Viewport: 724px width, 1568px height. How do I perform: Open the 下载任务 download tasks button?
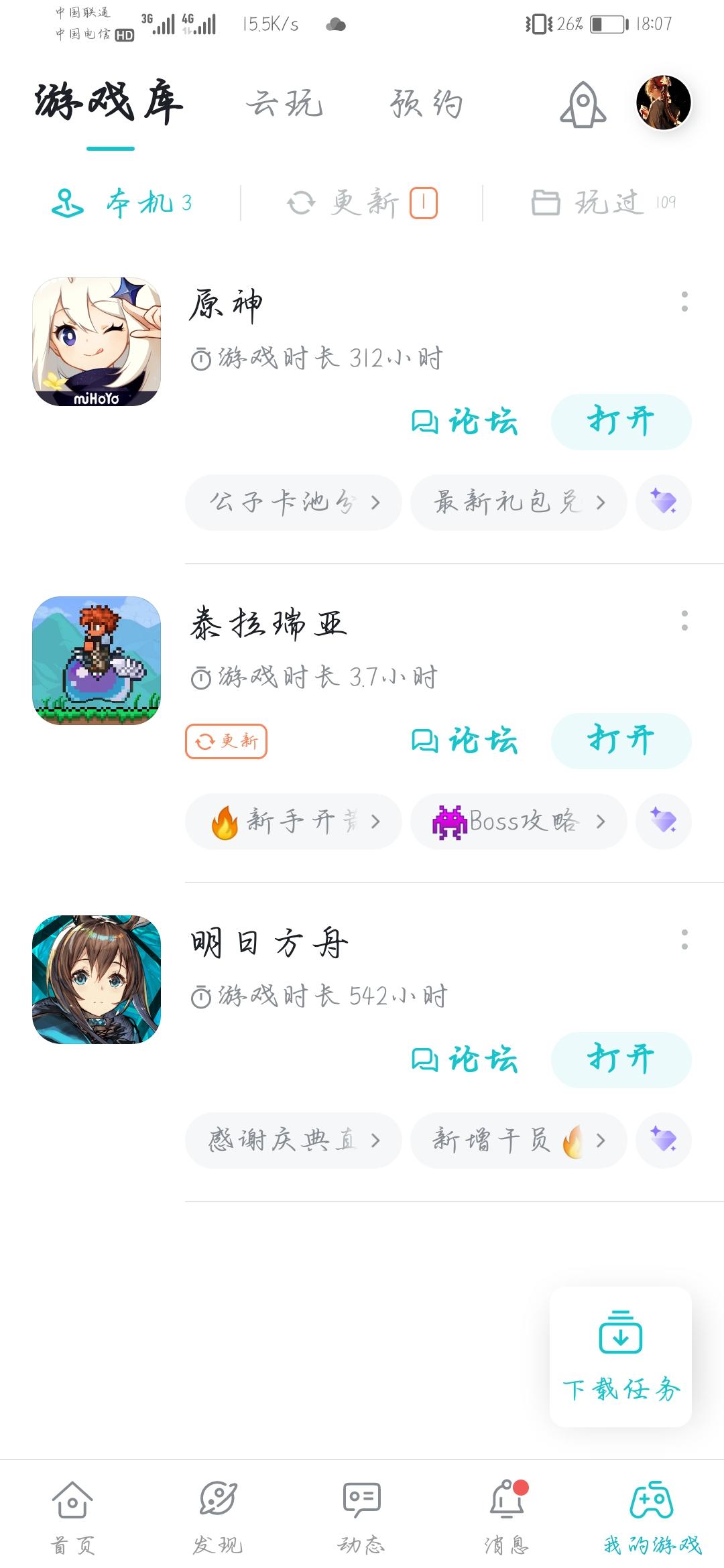point(621,1356)
